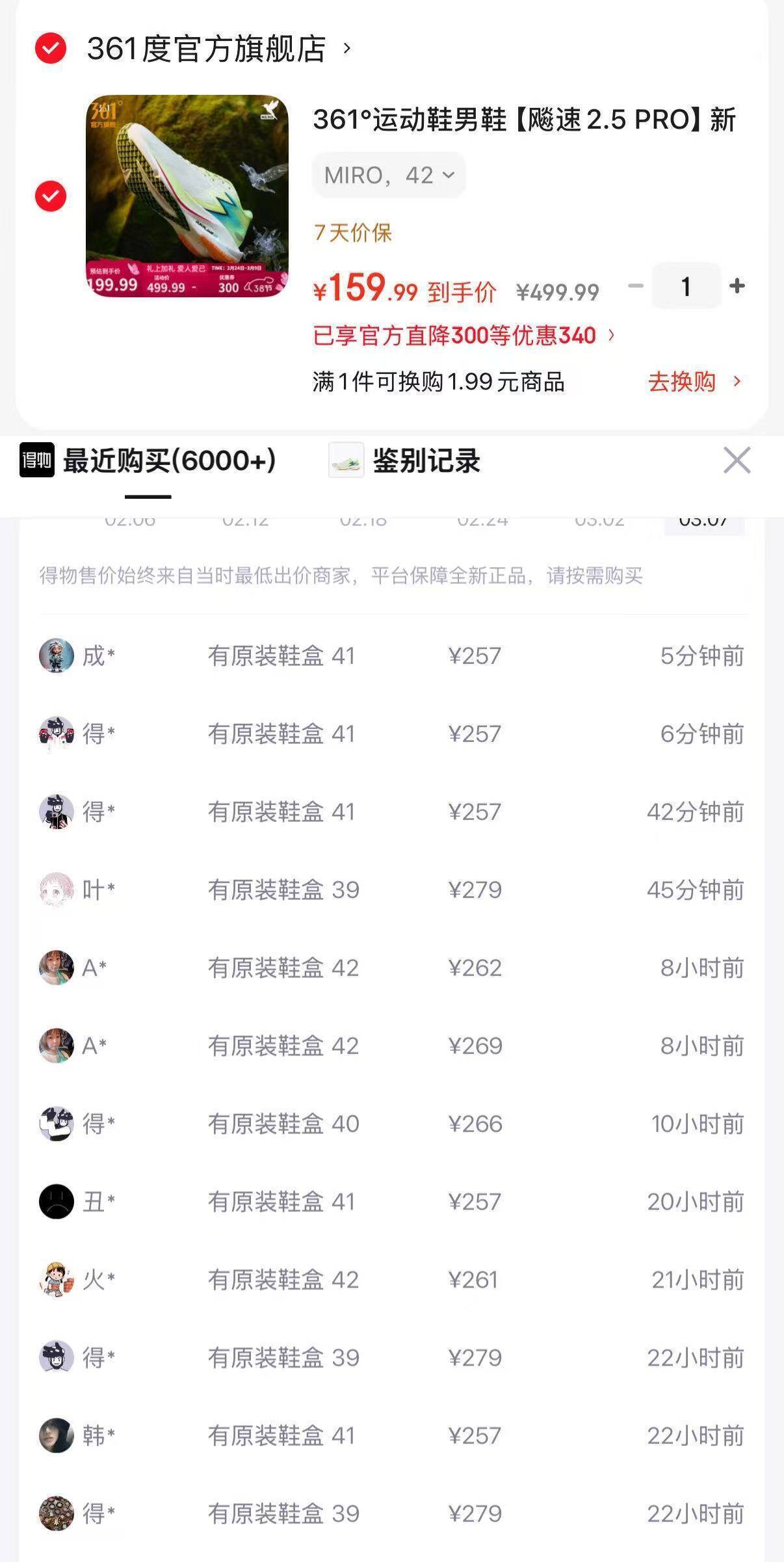Click the shoe thumbnail next to 鉴别记录
The width and height of the screenshot is (784, 1562).
[348, 461]
